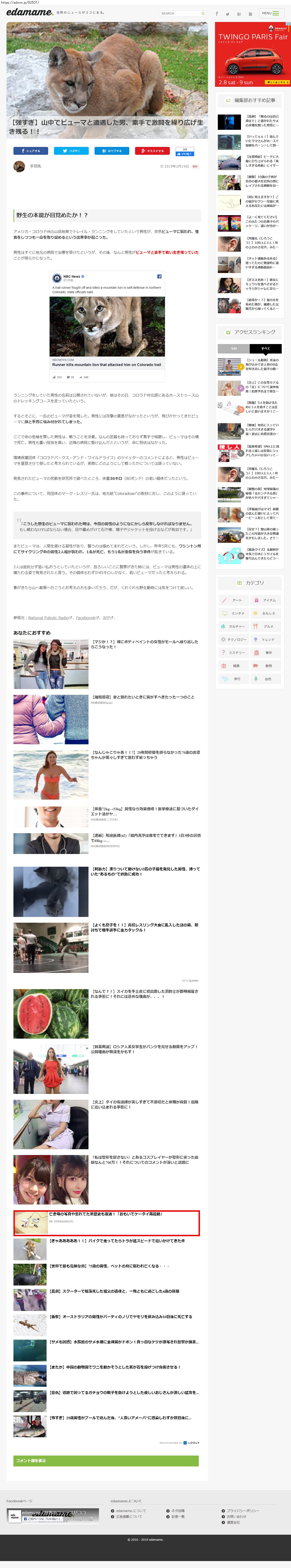Viewport: 291px width, 1568px height.
Task: Tap the red オススメする button
Action: pyautogui.click(x=152, y=150)
